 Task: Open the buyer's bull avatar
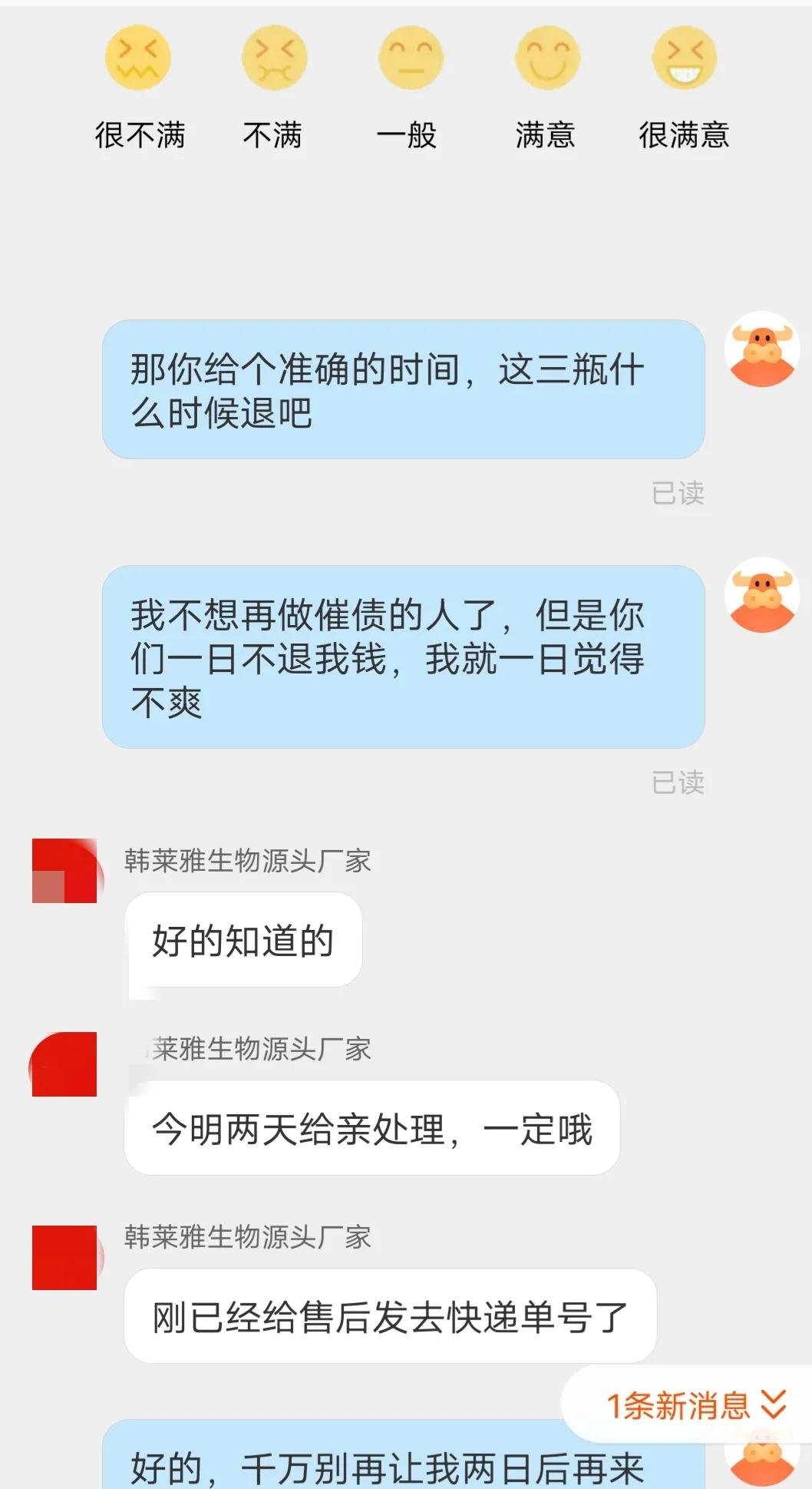[763, 348]
